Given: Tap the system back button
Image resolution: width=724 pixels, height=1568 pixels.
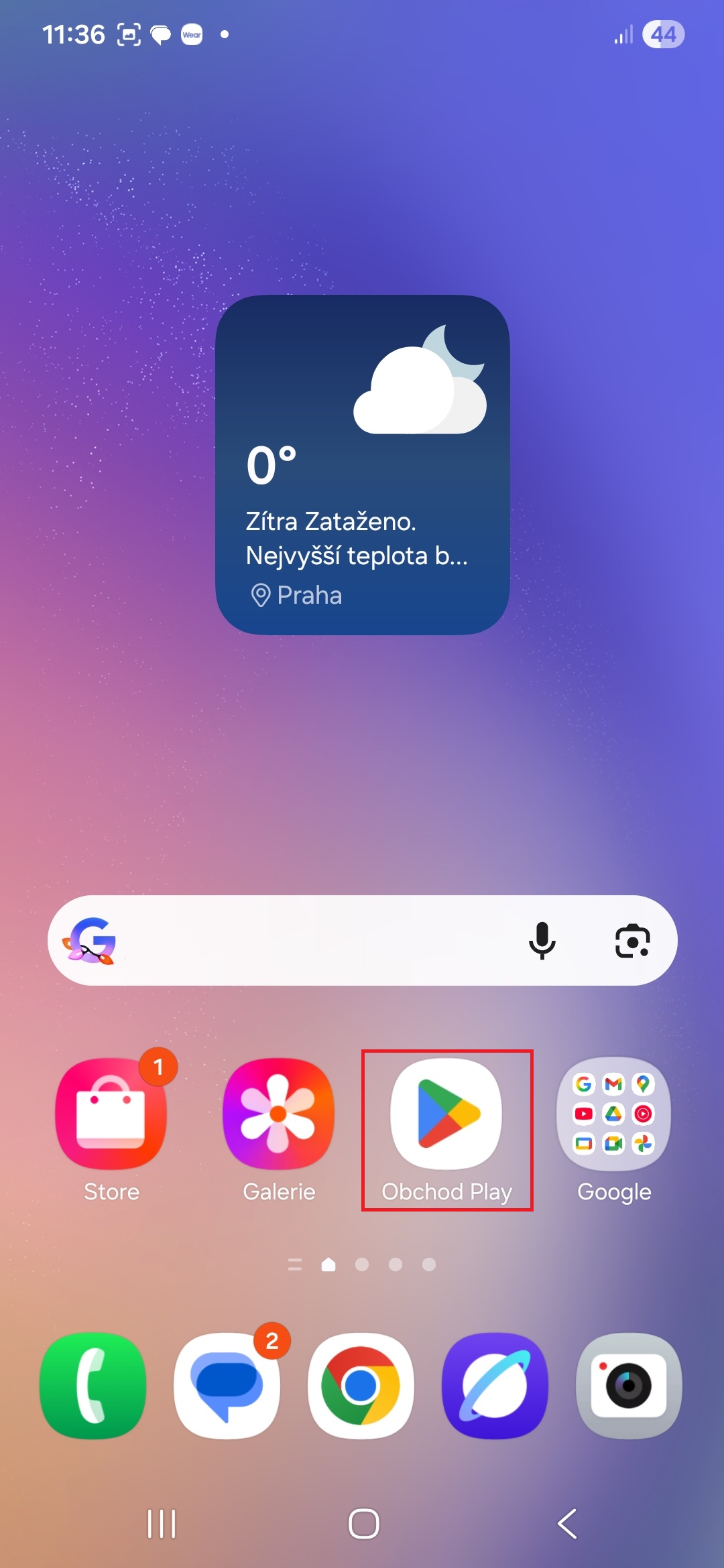Looking at the screenshot, I should [567, 1524].
